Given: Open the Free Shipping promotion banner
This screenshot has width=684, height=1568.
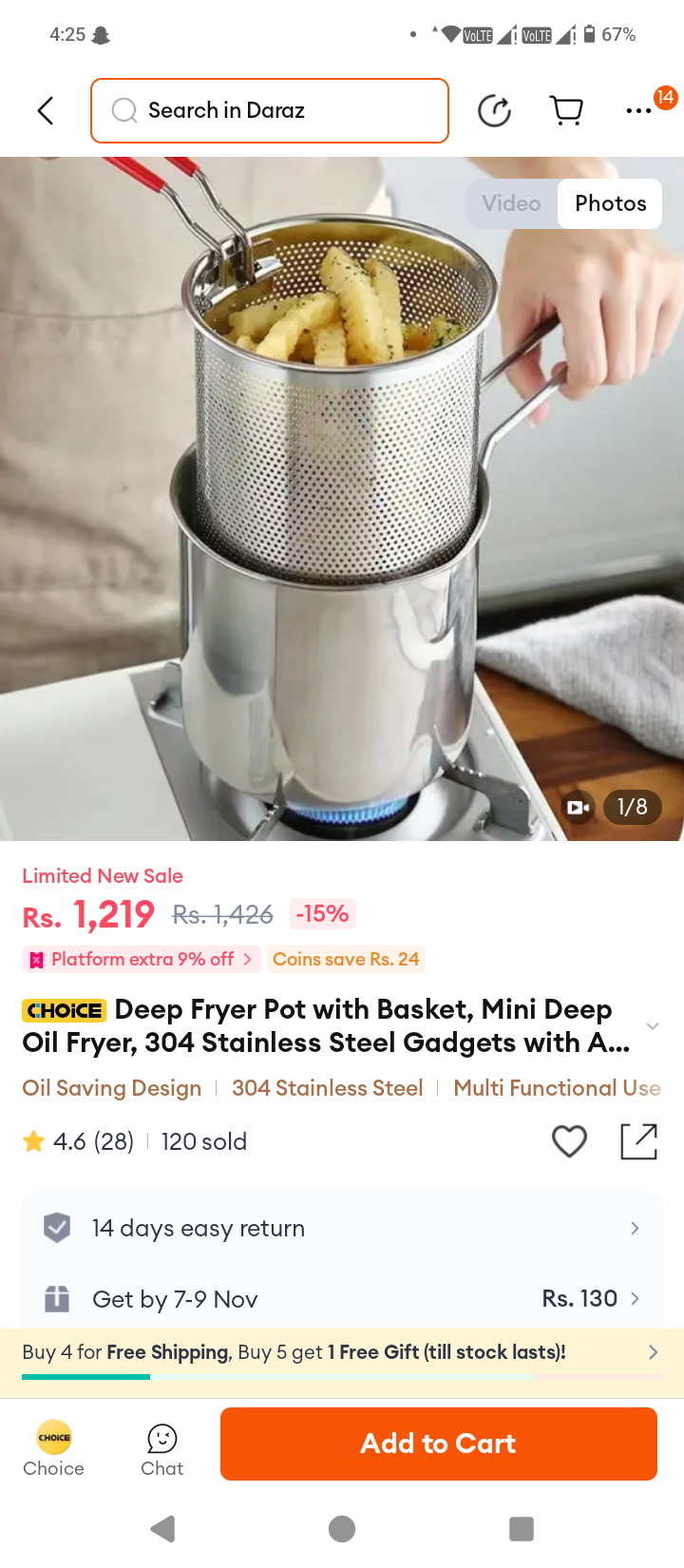Looking at the screenshot, I should coord(342,1354).
